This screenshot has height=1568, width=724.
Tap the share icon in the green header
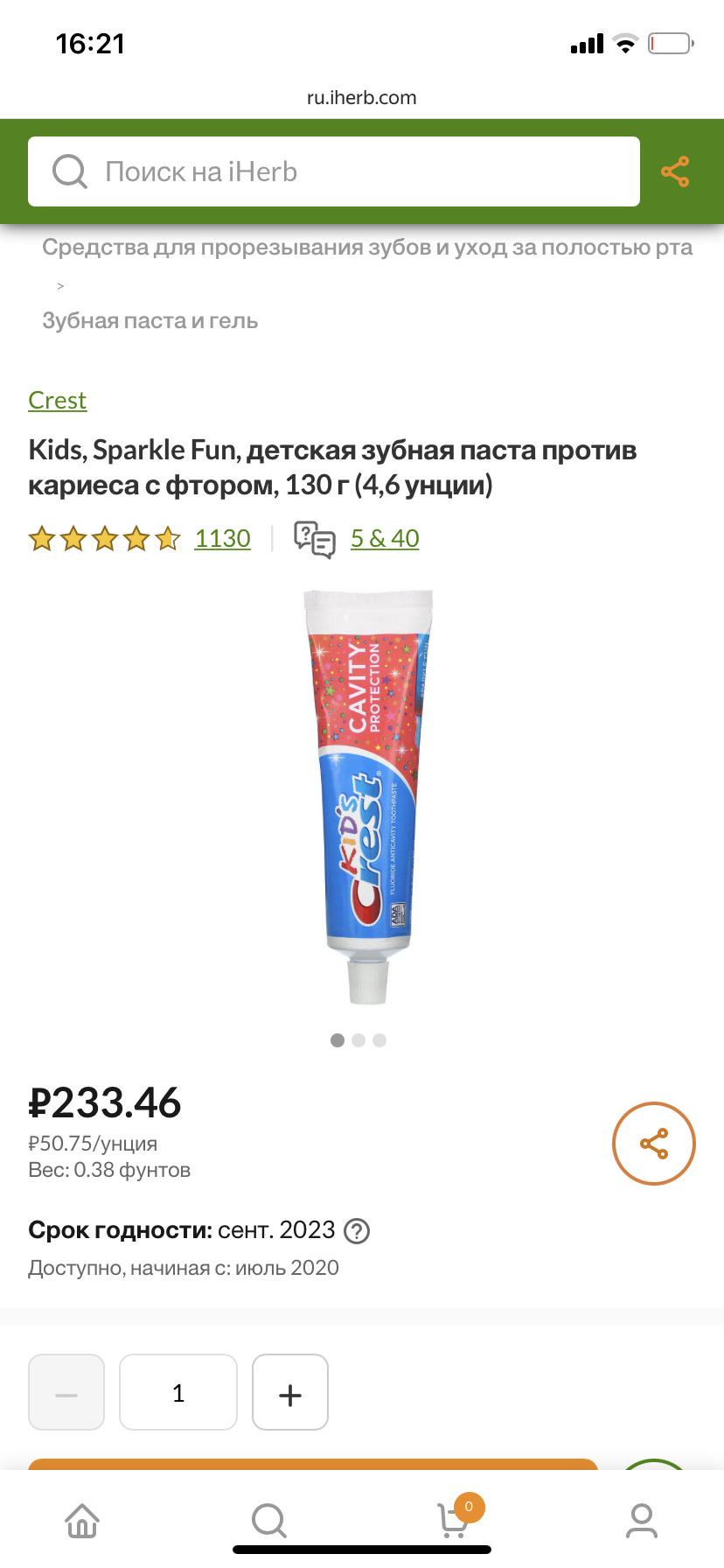click(x=675, y=171)
